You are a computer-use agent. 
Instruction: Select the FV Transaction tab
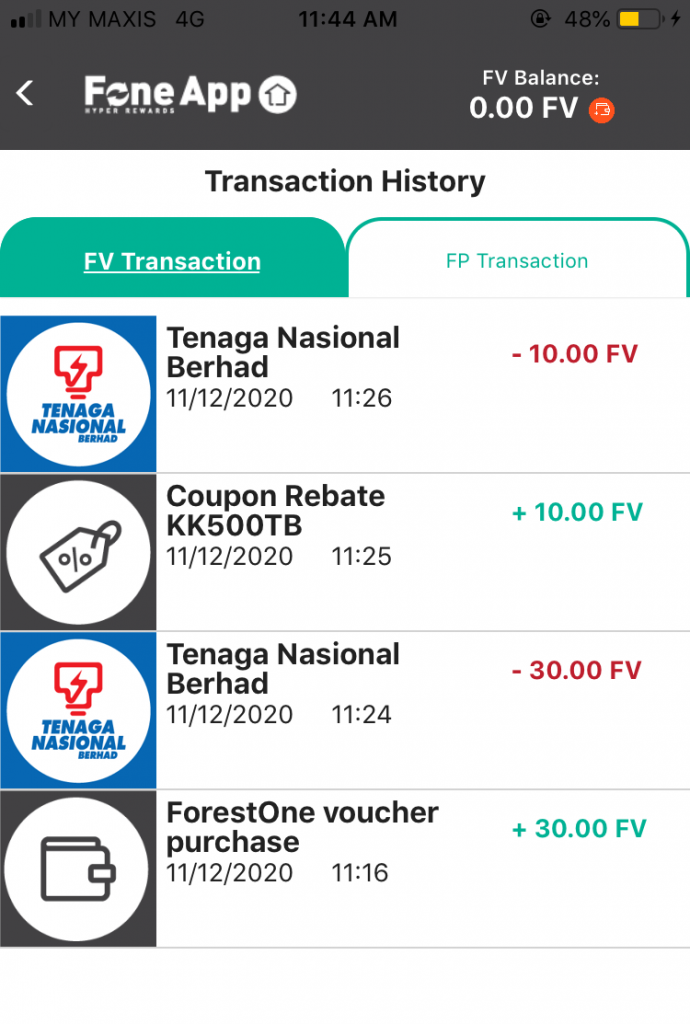(x=172, y=262)
